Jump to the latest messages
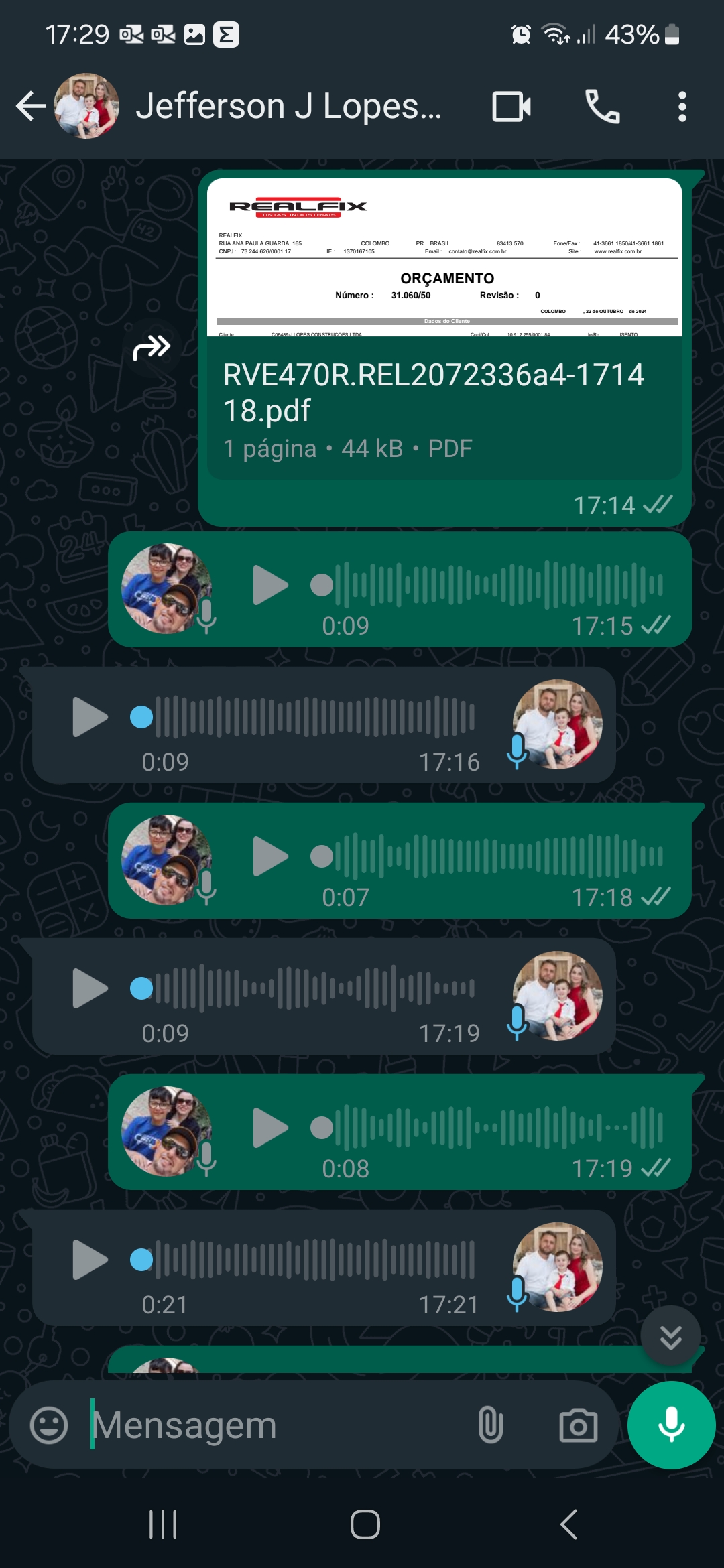The image size is (724, 1568). pos(670,1337)
